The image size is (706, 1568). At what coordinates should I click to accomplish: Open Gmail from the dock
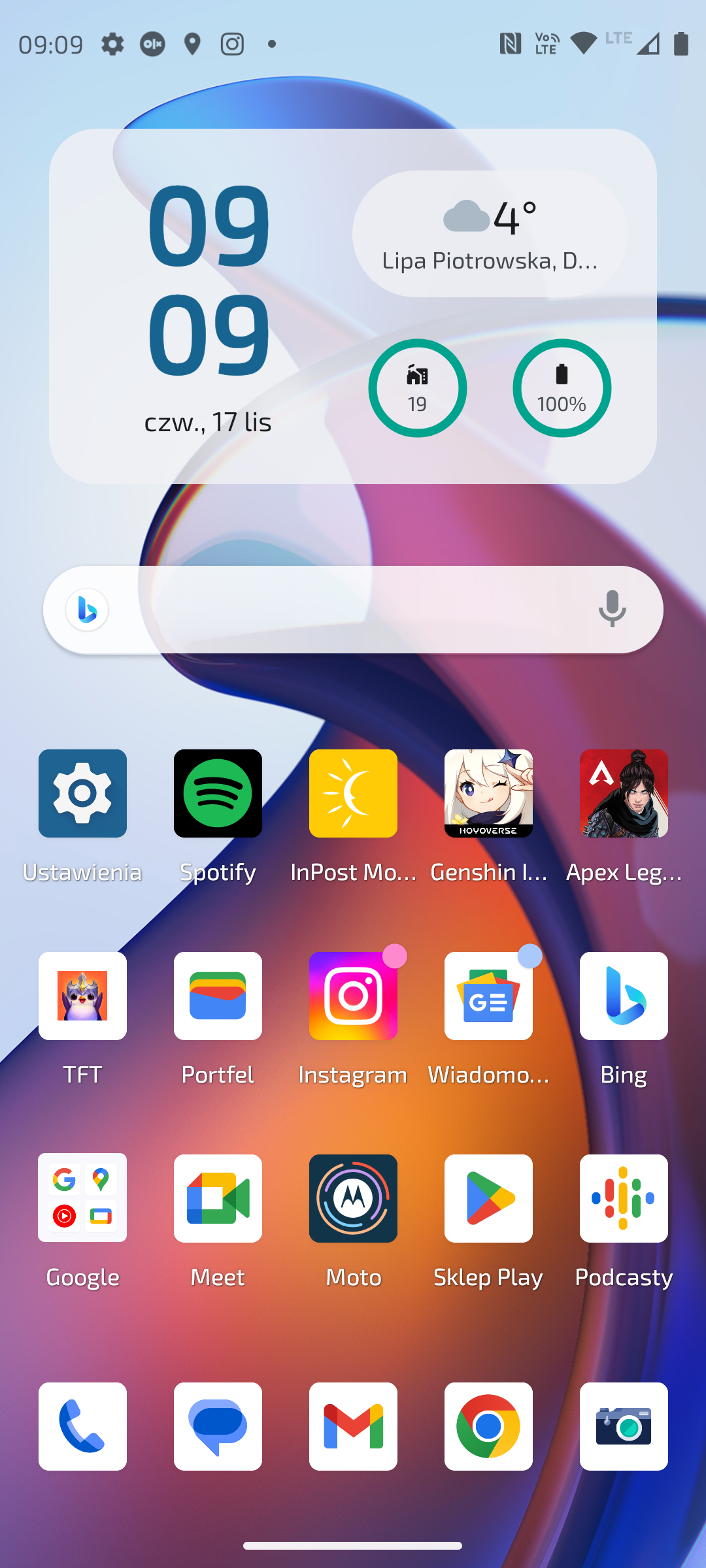pyautogui.click(x=353, y=1426)
